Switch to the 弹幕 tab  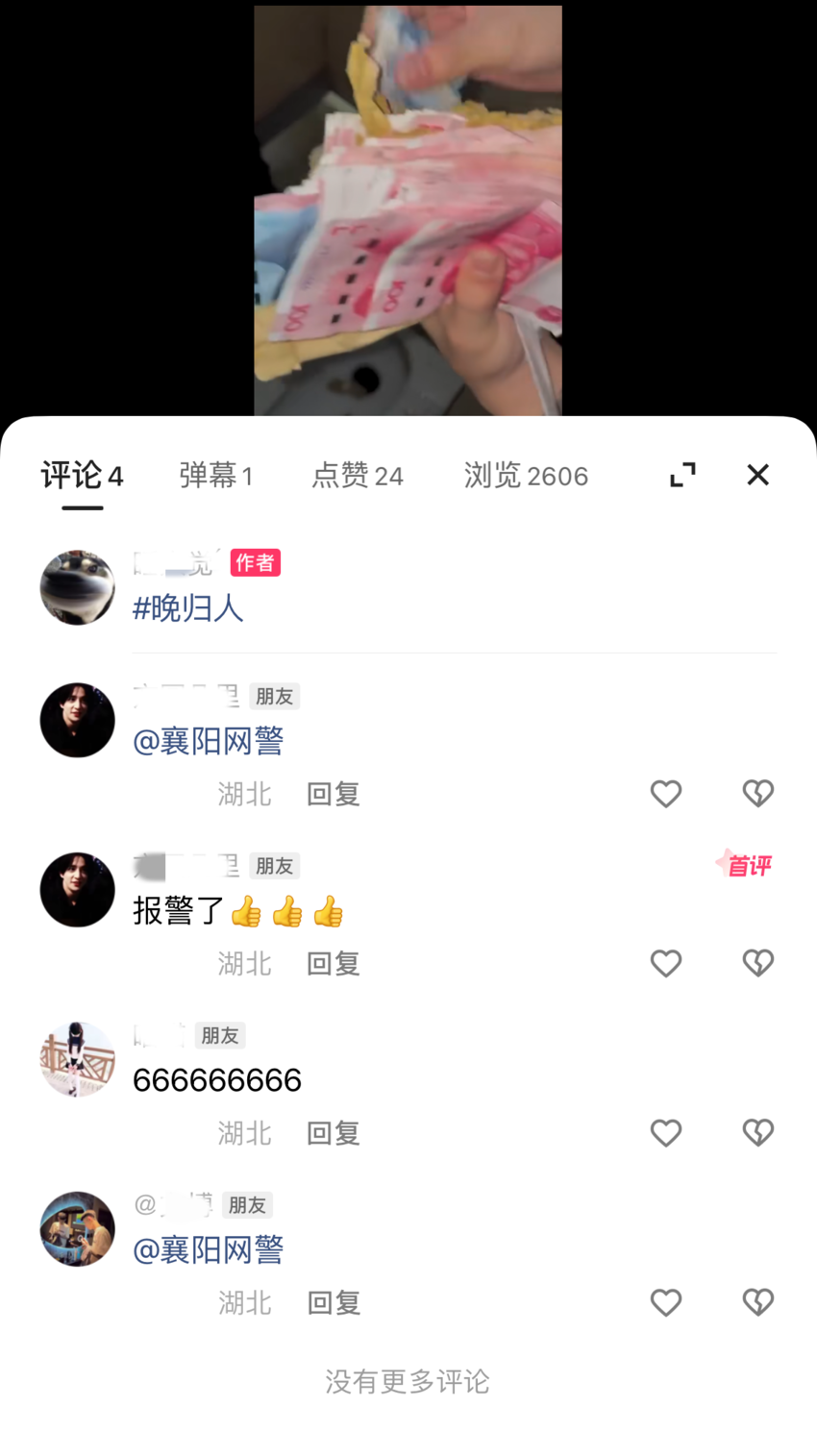(215, 476)
